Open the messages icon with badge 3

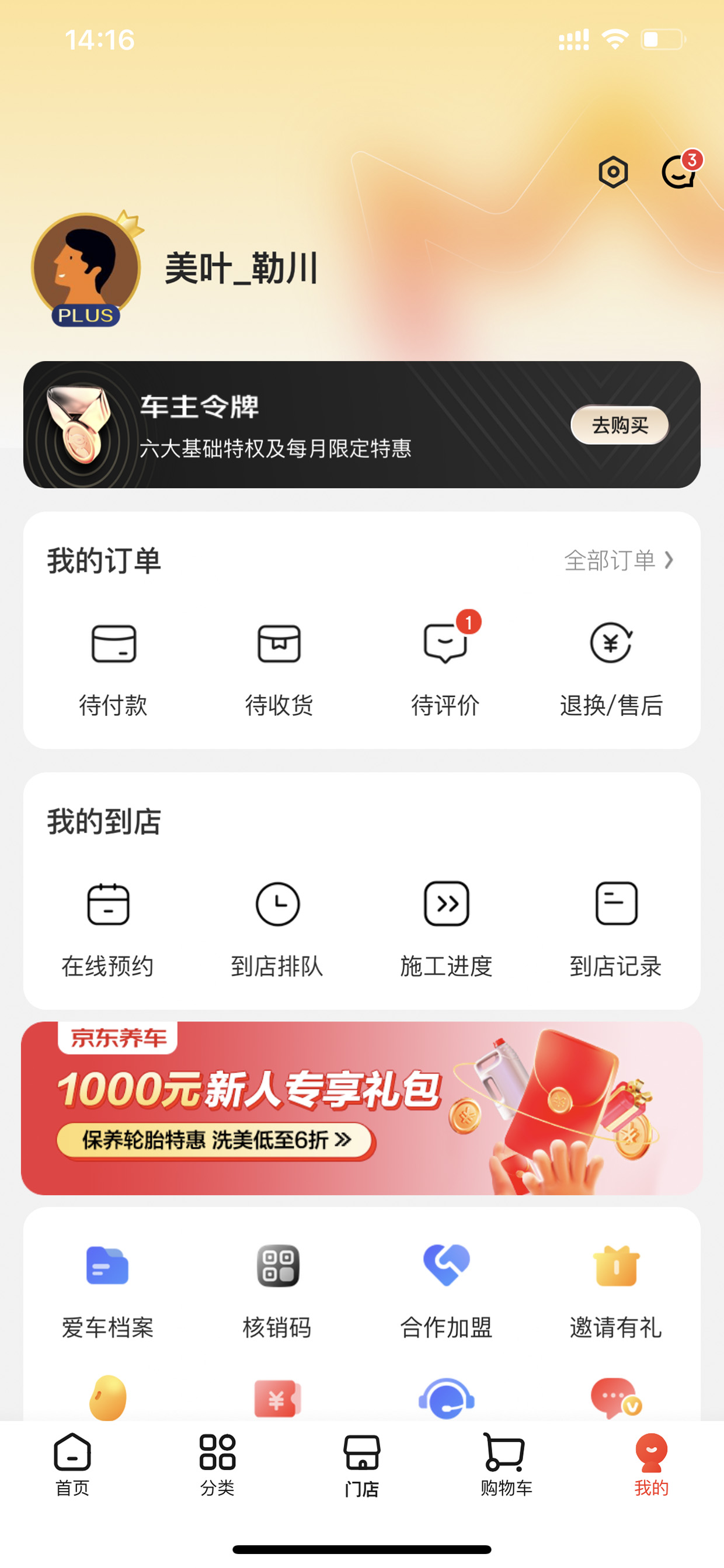pyautogui.click(x=681, y=171)
